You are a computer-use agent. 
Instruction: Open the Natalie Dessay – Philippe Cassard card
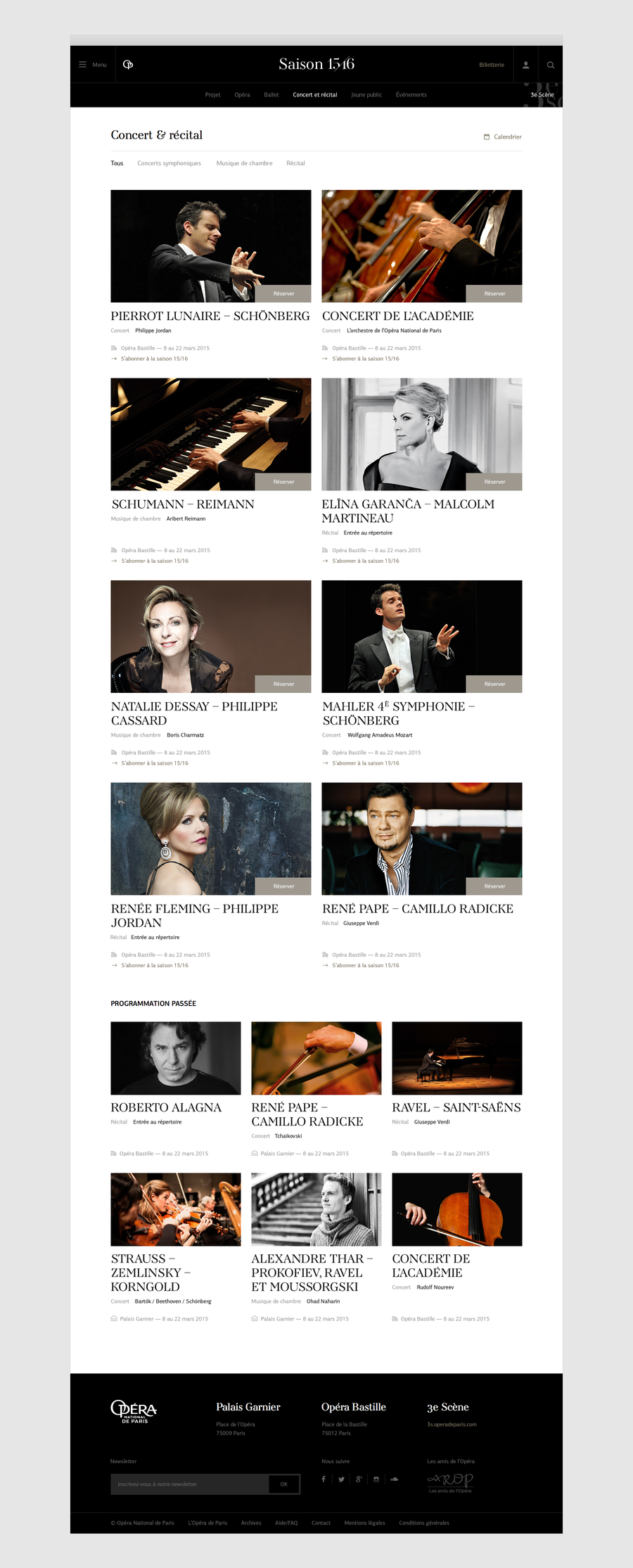[194, 713]
